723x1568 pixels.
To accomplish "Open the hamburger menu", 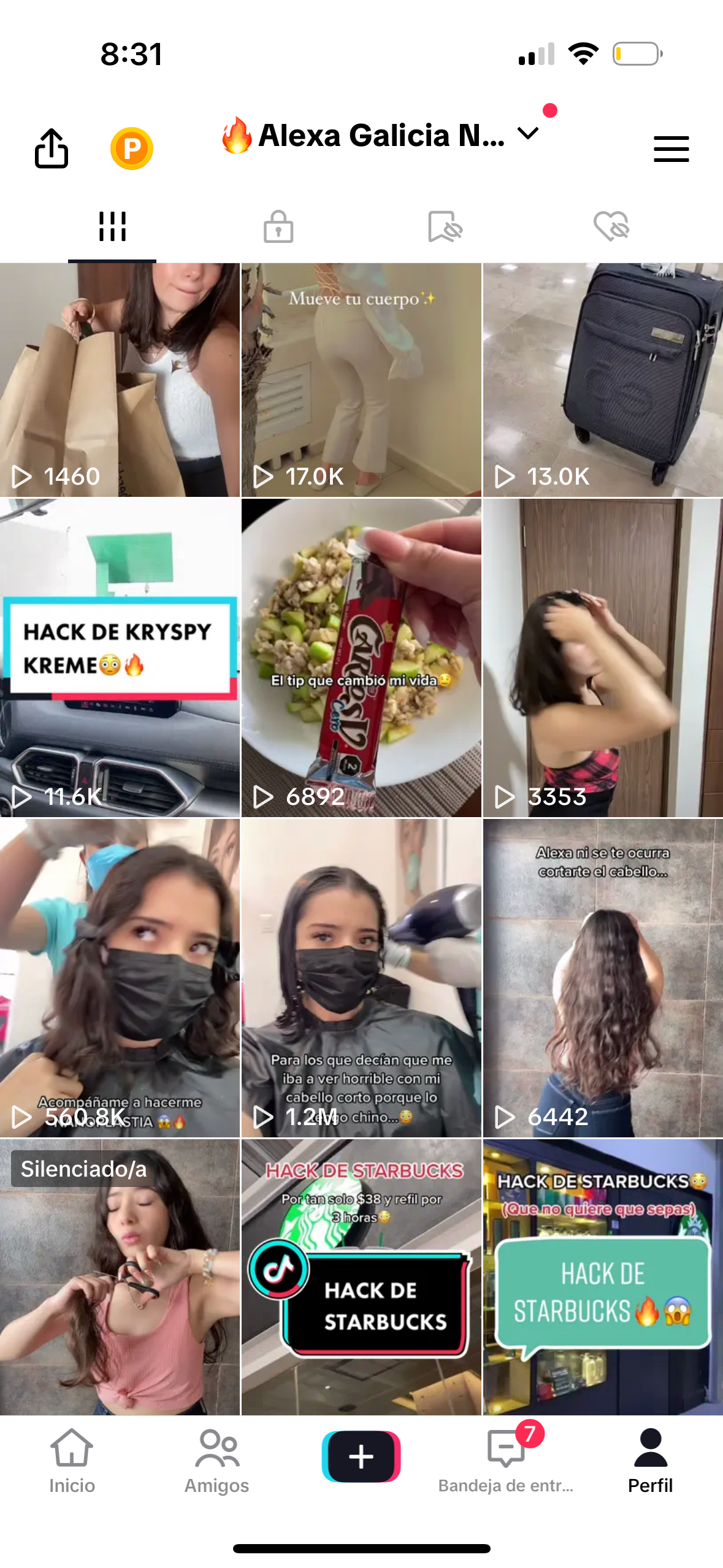I will click(x=671, y=148).
